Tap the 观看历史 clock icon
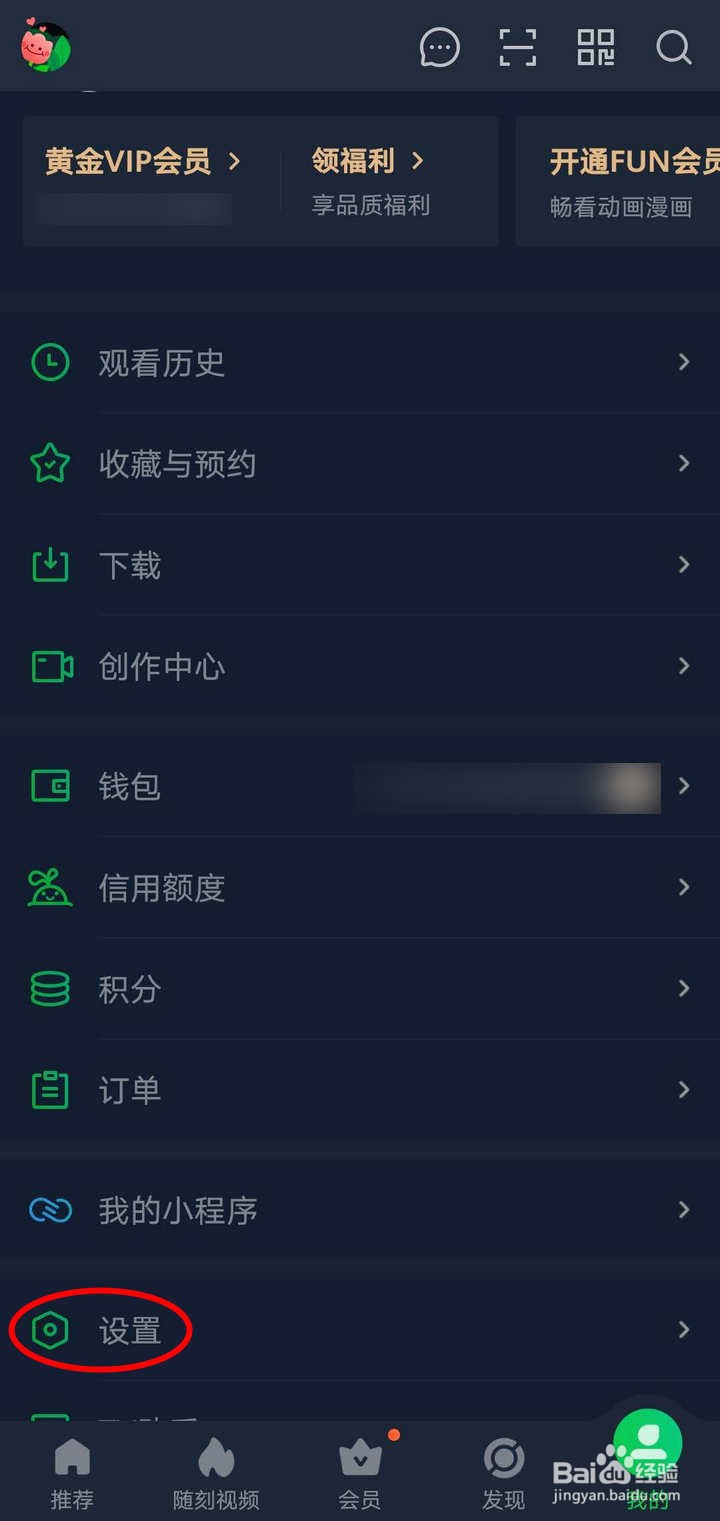Screen dimensions: 720x1521 tap(48, 362)
